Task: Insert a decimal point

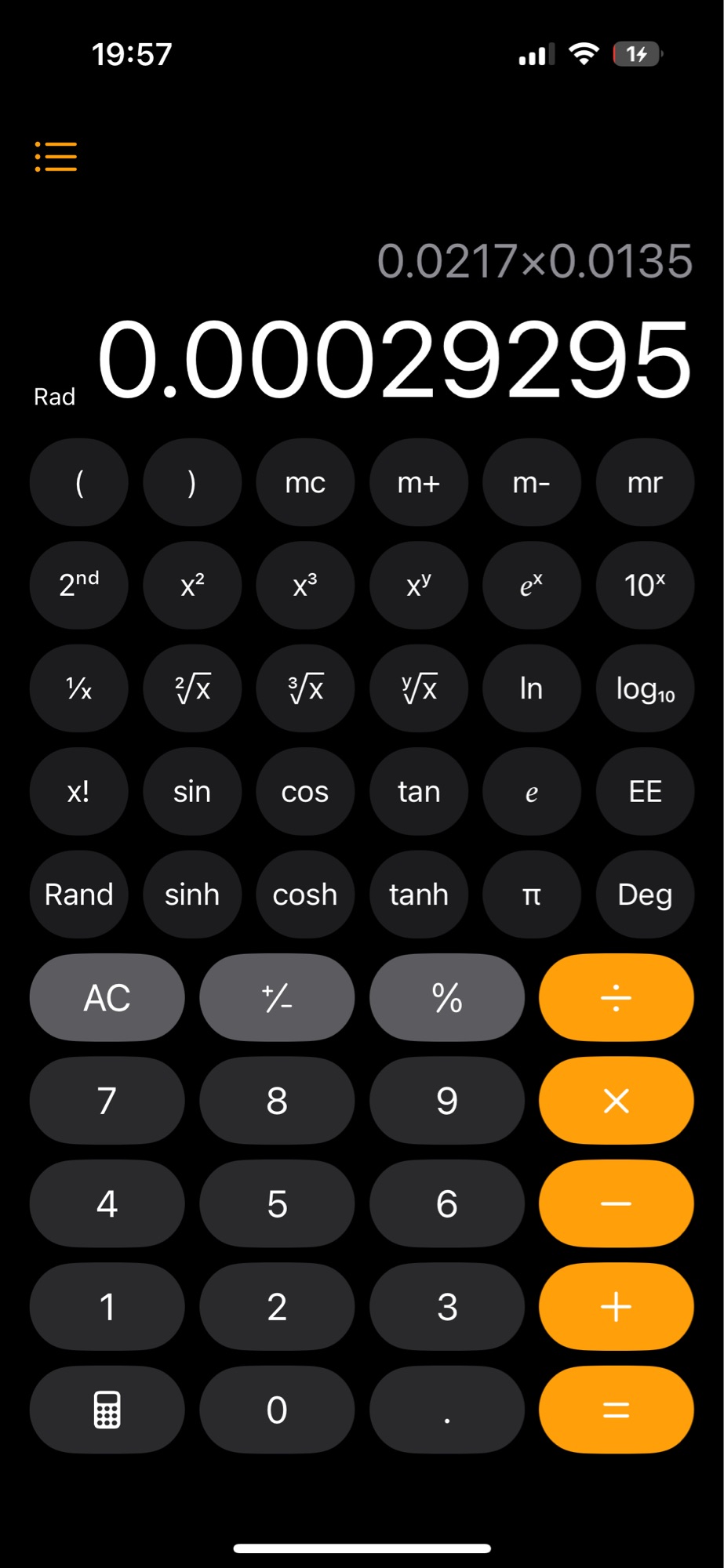Action: tap(446, 1410)
